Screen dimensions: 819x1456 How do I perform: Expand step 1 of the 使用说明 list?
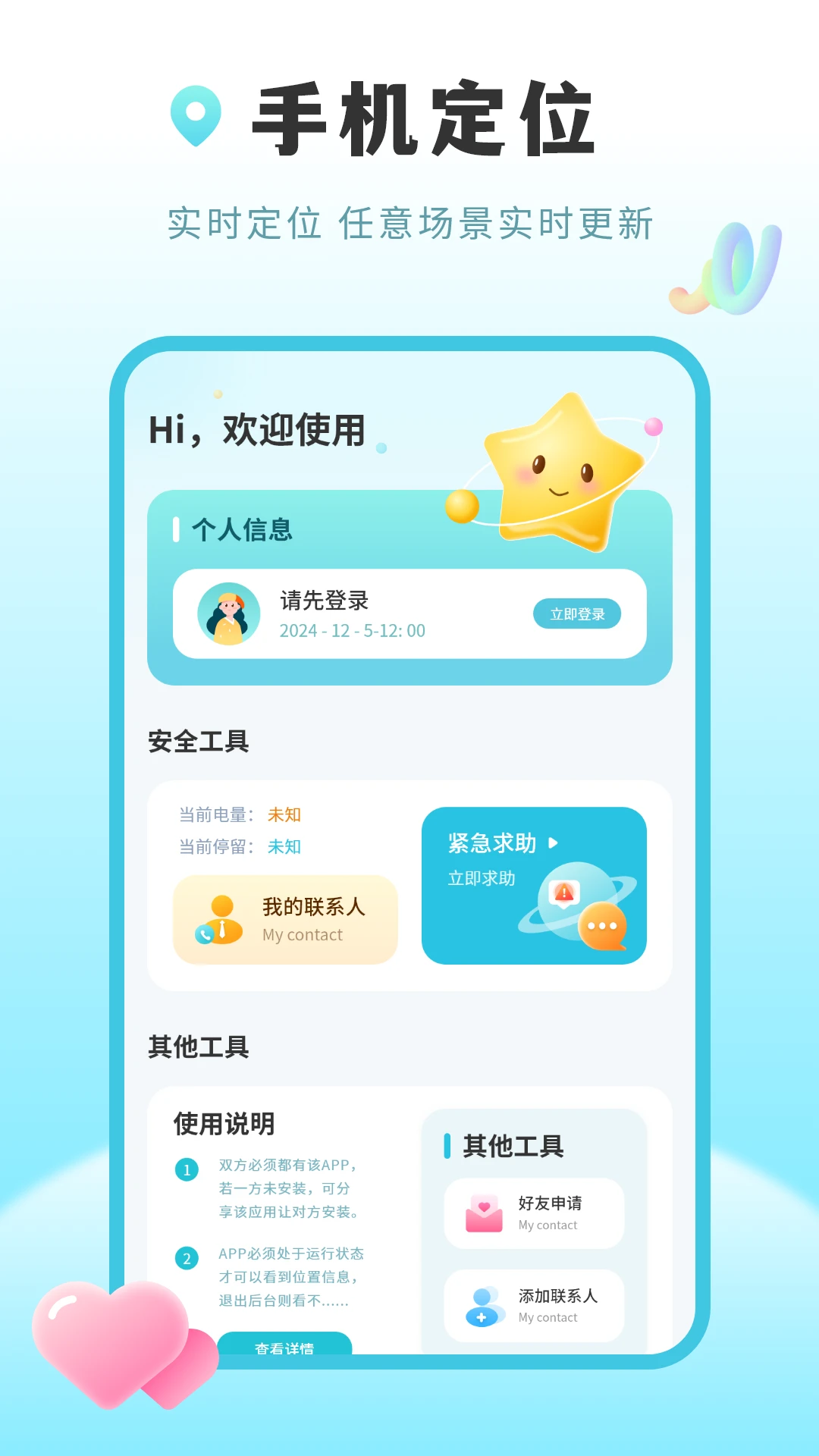pos(187,1169)
